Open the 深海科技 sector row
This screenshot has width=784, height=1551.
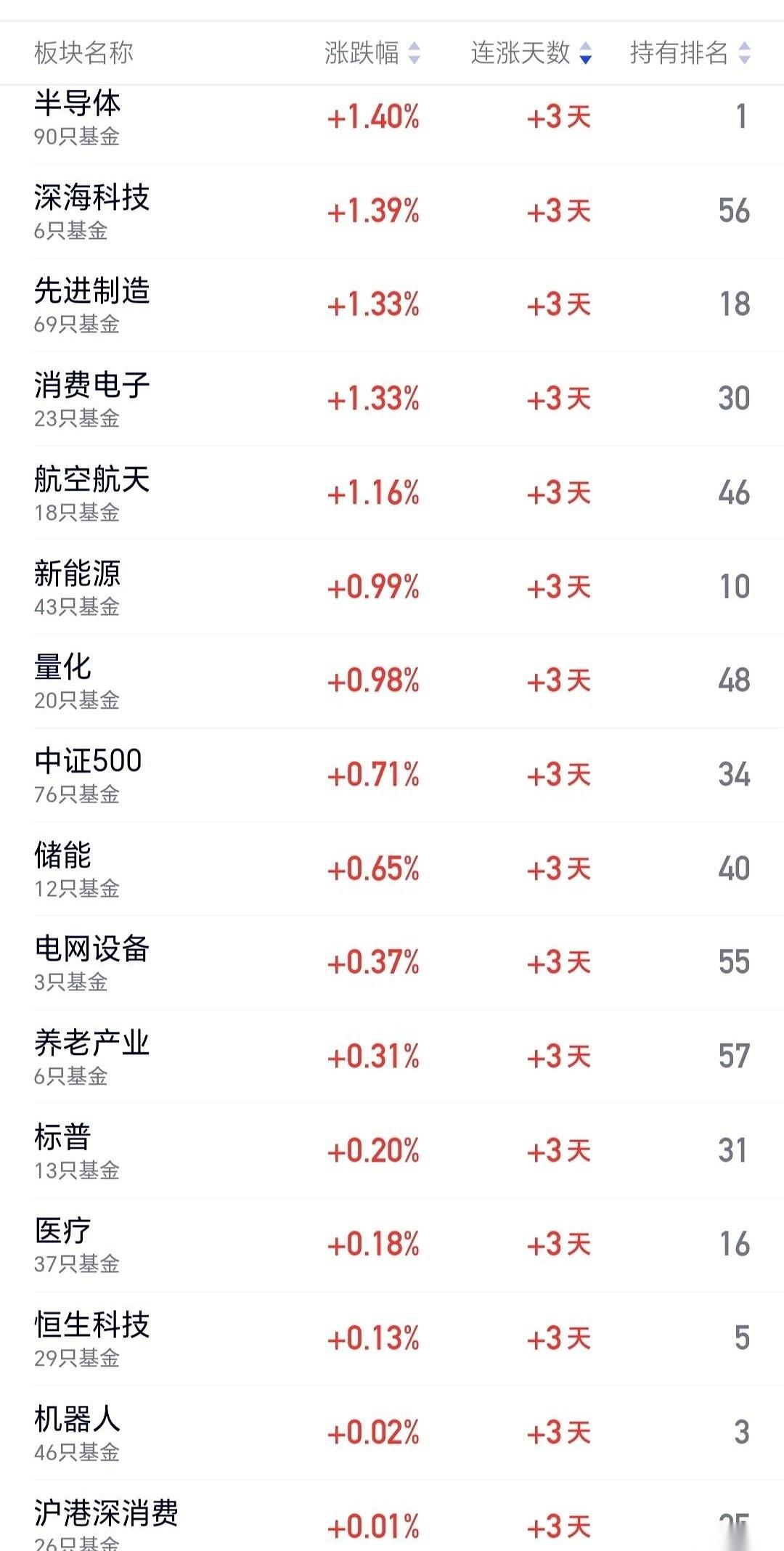(x=392, y=211)
